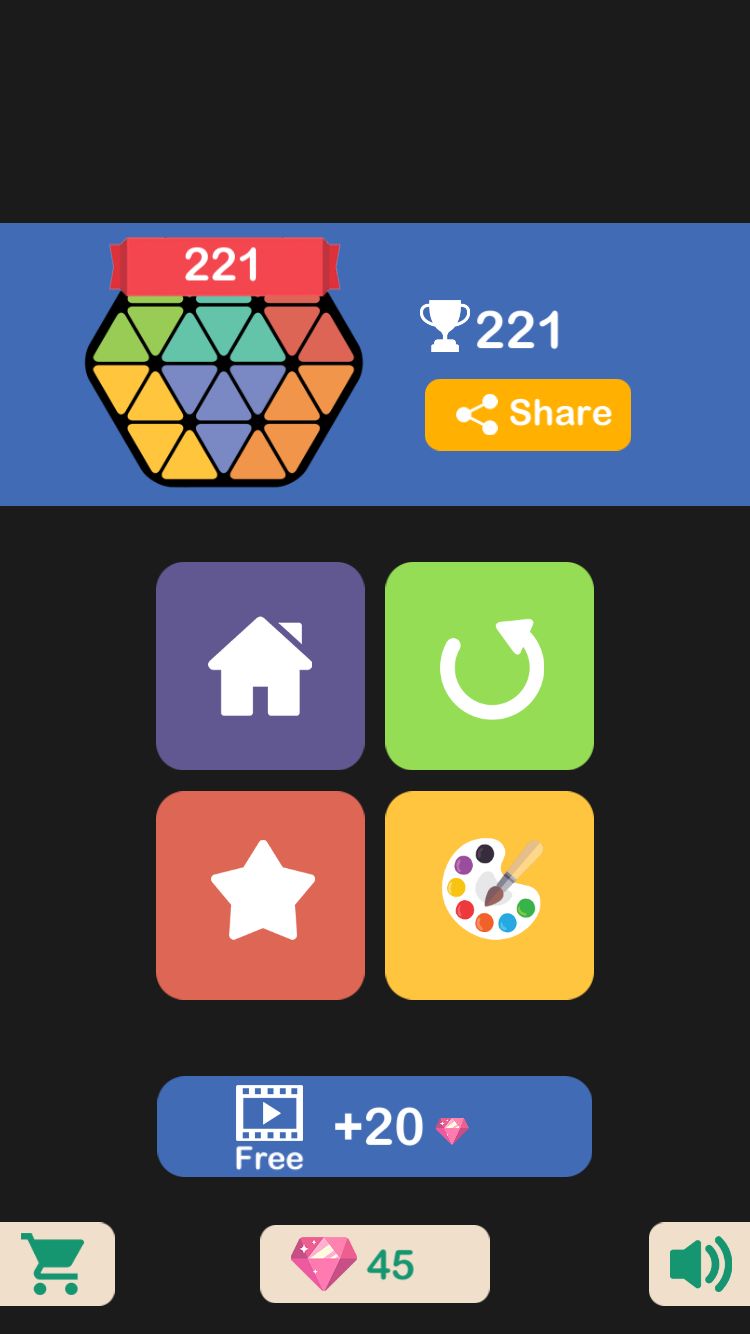Mute the sound with the speaker icon
The height and width of the screenshot is (1334, 750).
[x=700, y=1264]
